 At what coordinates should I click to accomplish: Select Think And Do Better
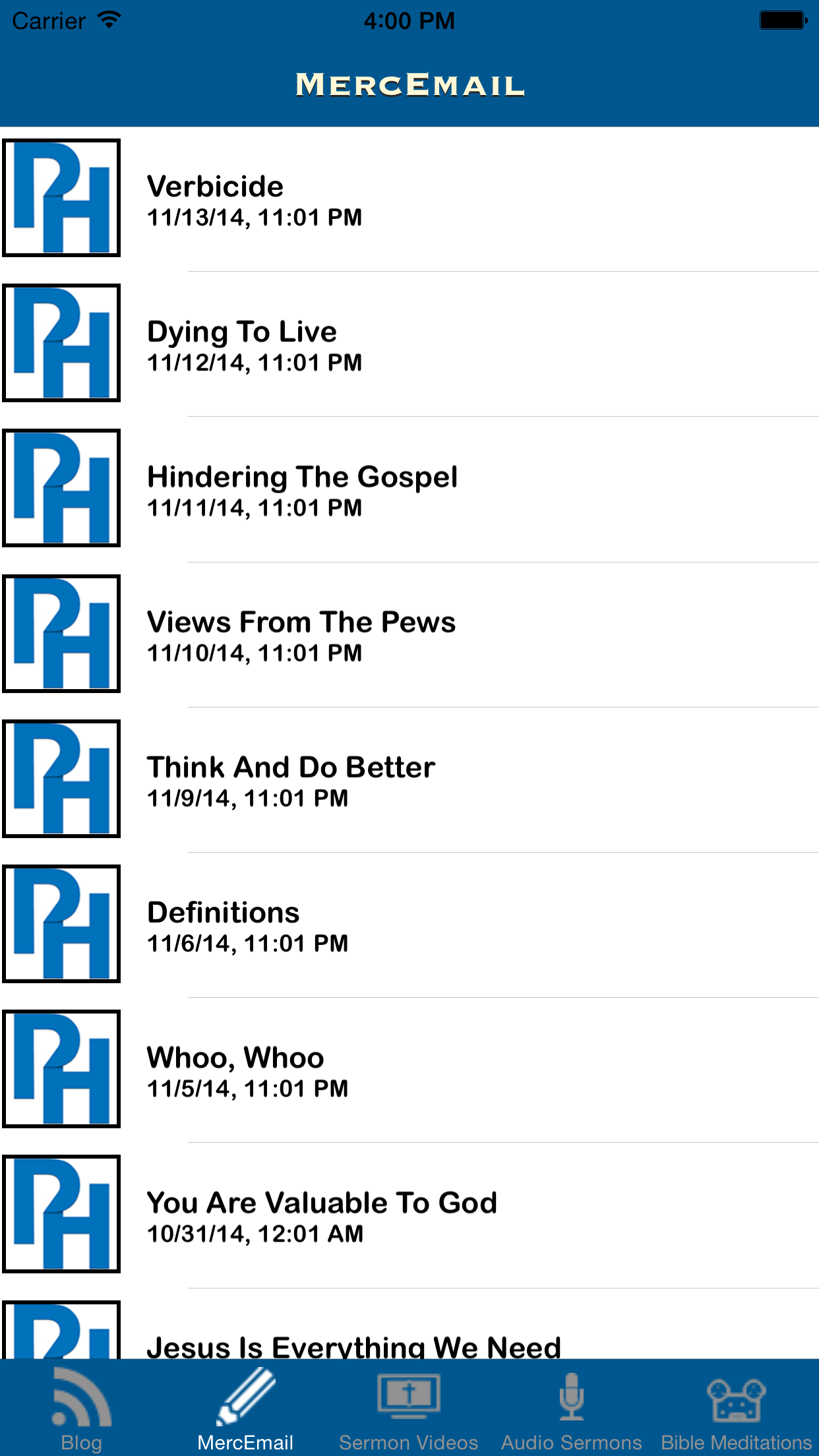pos(409,779)
